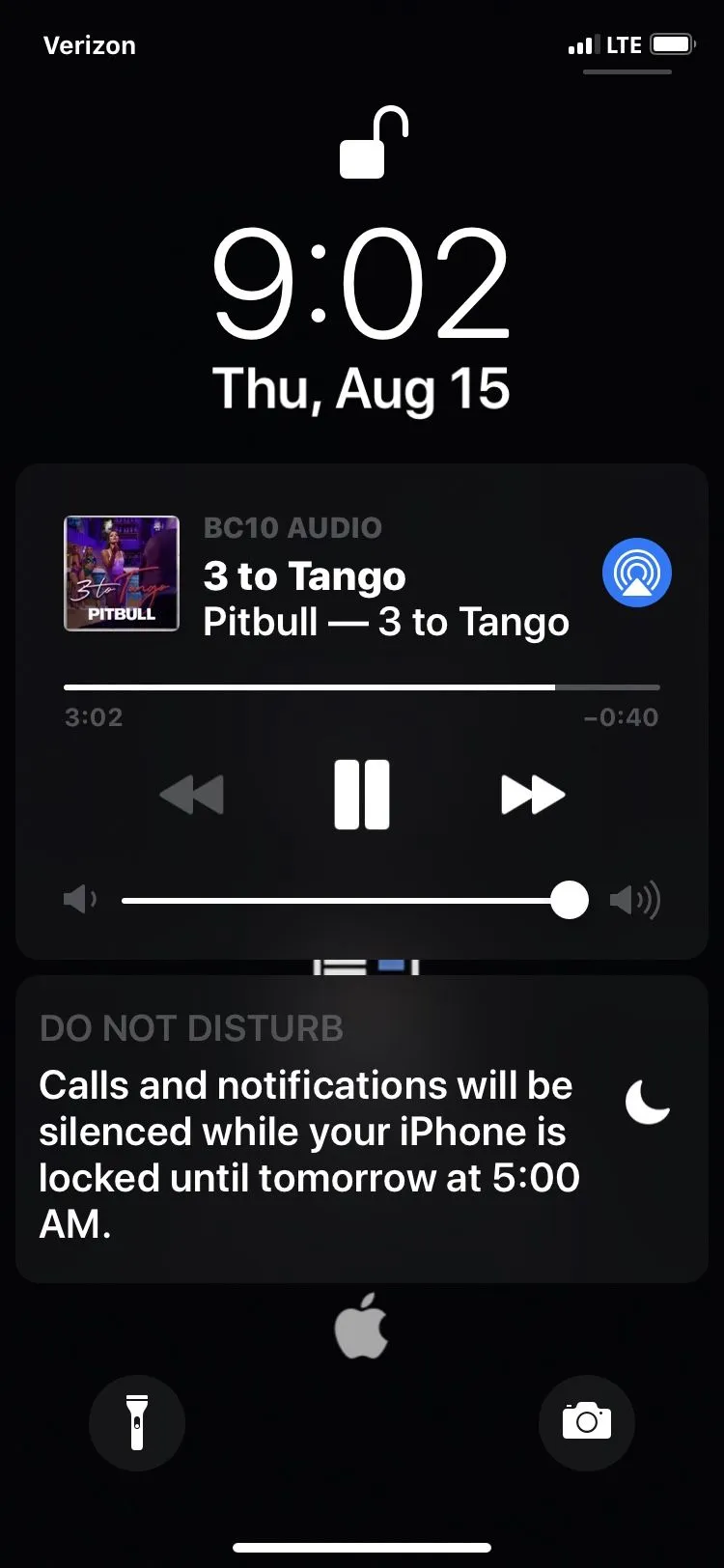The image size is (724, 1568).
Task: Go back to the previous track
Action: 192,795
